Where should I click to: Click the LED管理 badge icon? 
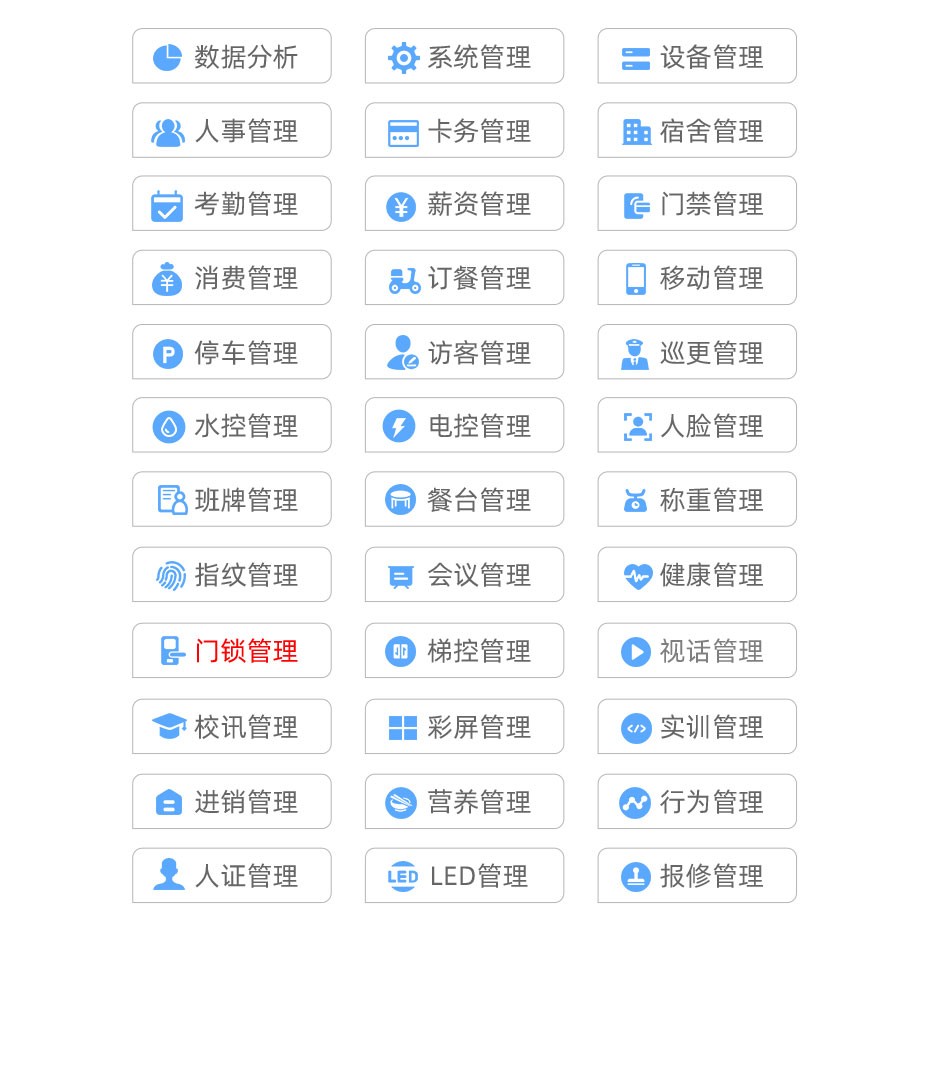[x=402, y=876]
